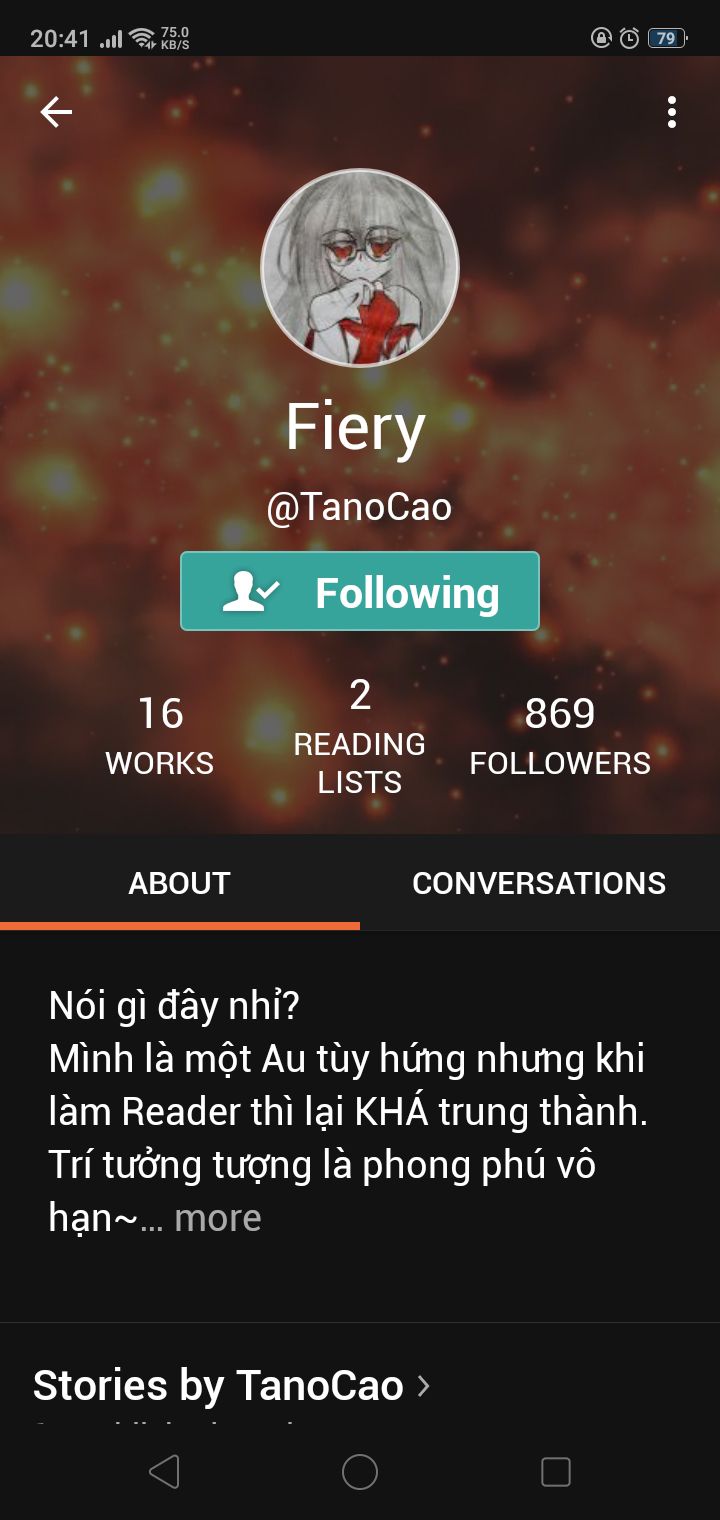Open the three-dot overflow menu
Viewport: 720px width, 1520px height.
point(671,112)
